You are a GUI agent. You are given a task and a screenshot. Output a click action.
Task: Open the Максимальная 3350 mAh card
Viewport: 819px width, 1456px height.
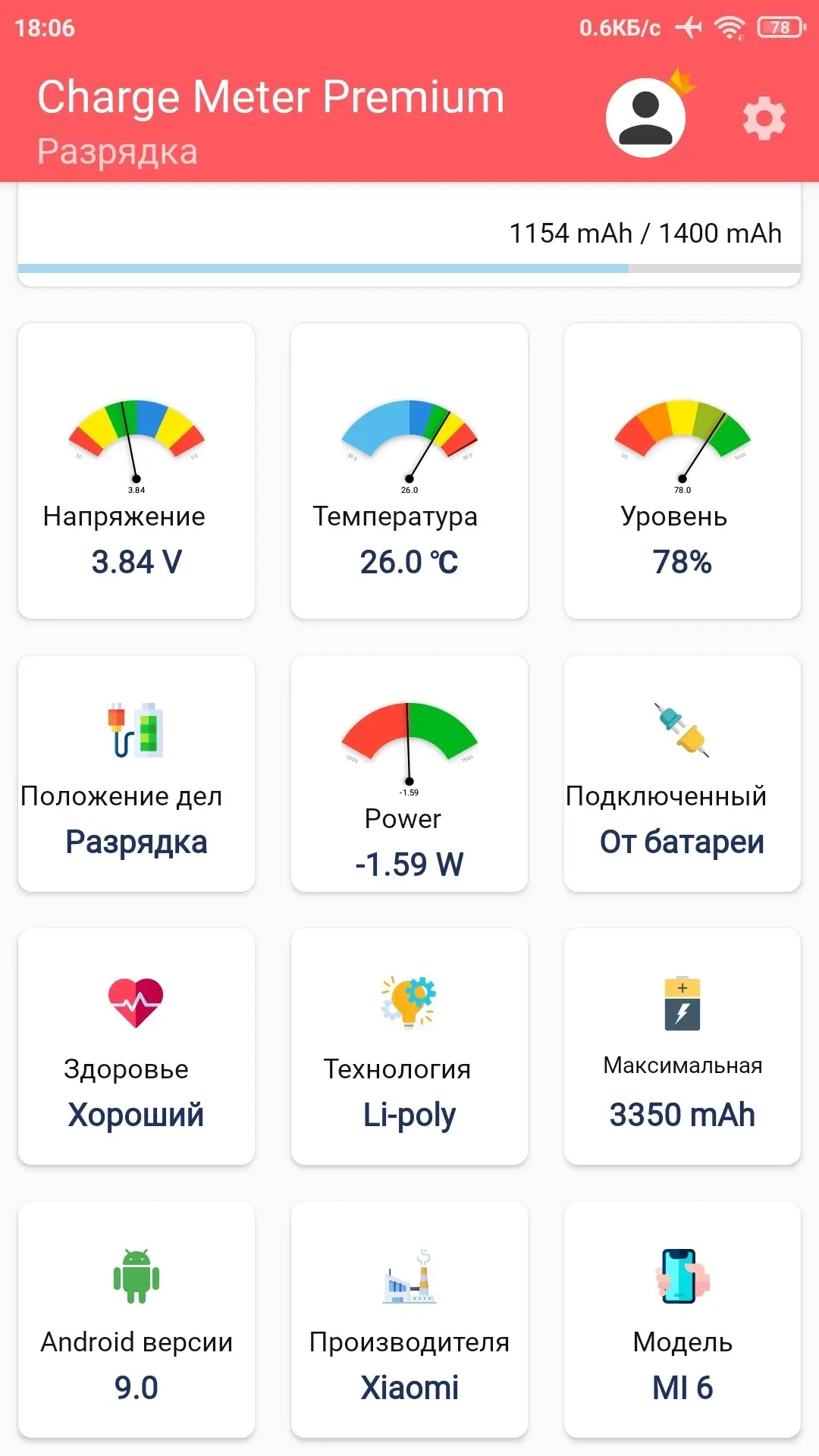click(682, 1046)
